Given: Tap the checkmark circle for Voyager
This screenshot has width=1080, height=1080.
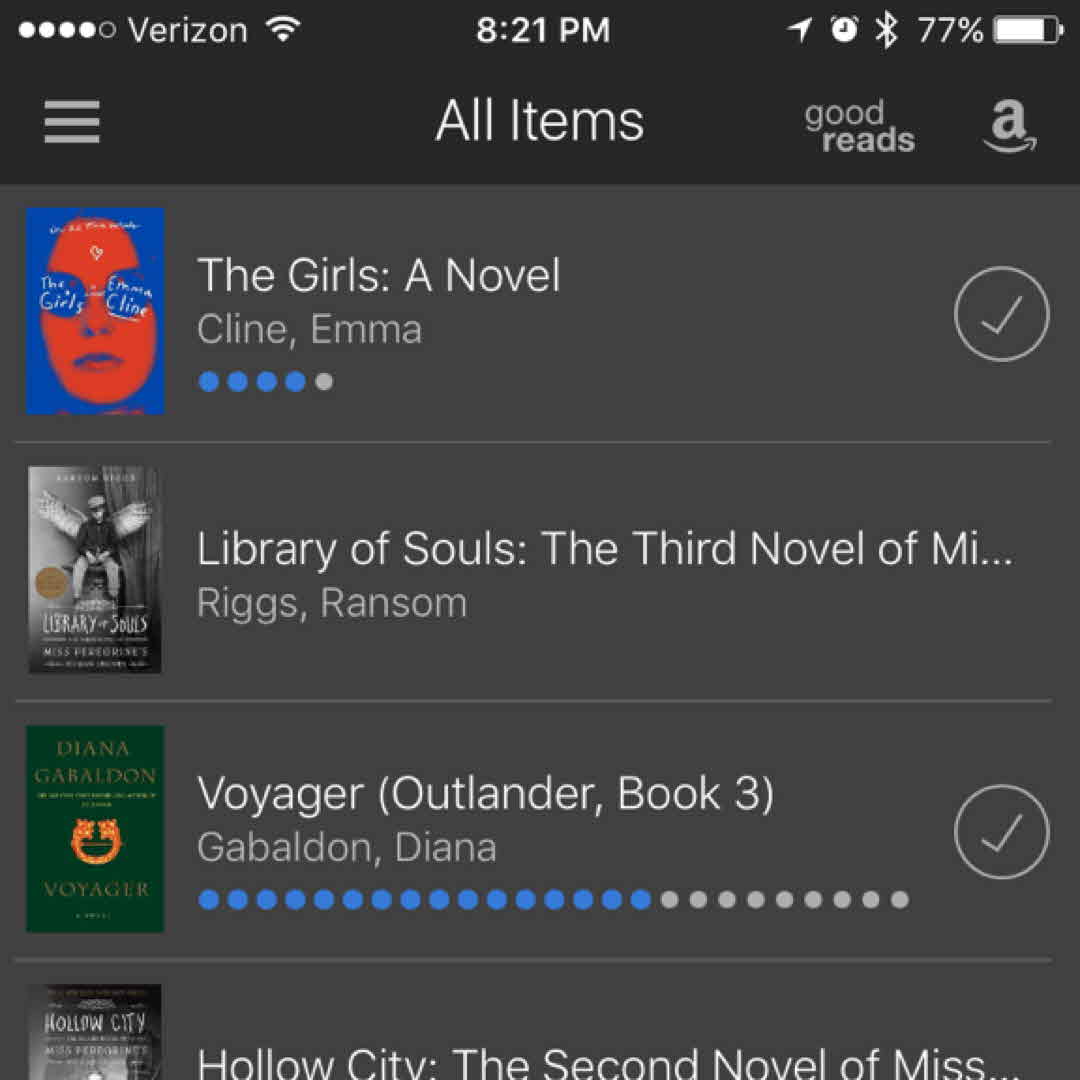Looking at the screenshot, I should pos(1001,832).
